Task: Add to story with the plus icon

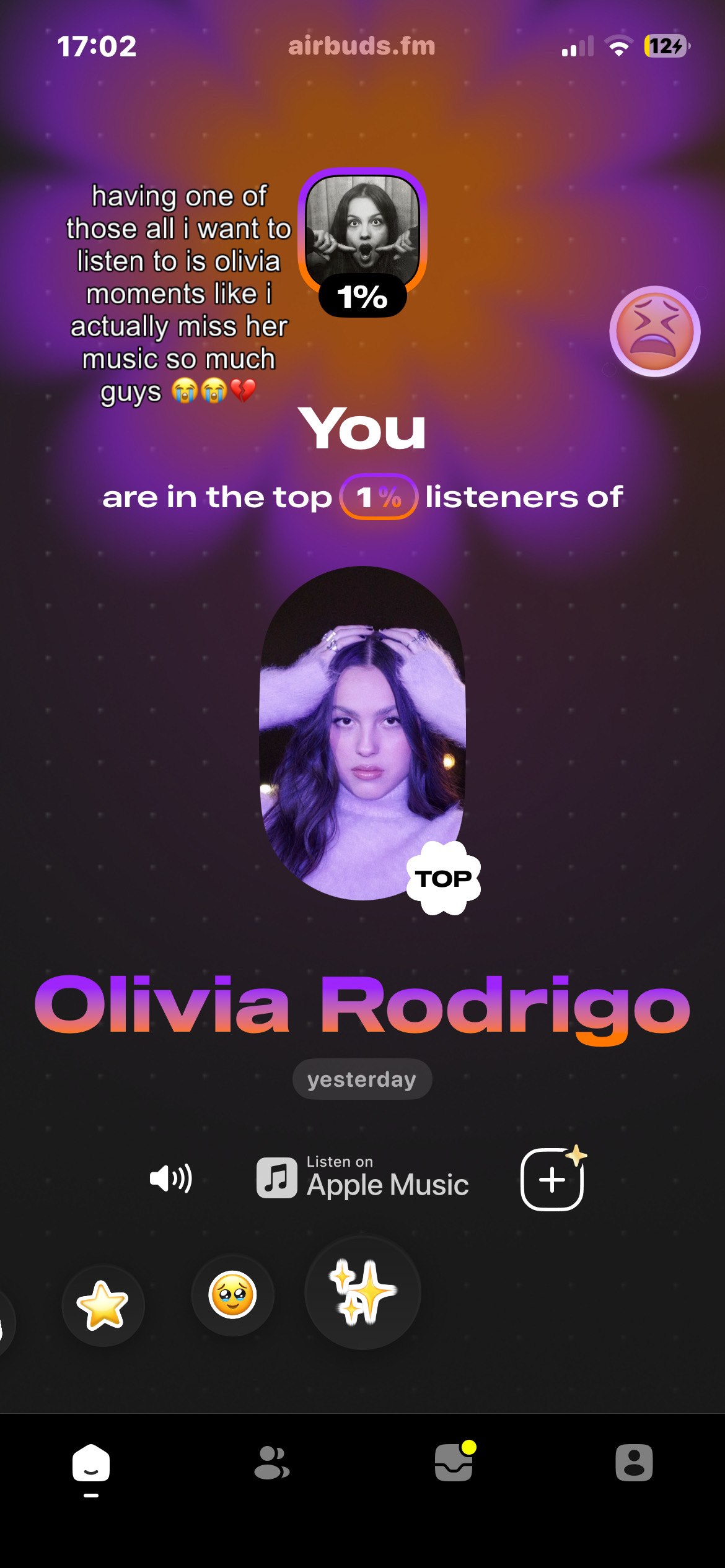Action: (x=553, y=1179)
